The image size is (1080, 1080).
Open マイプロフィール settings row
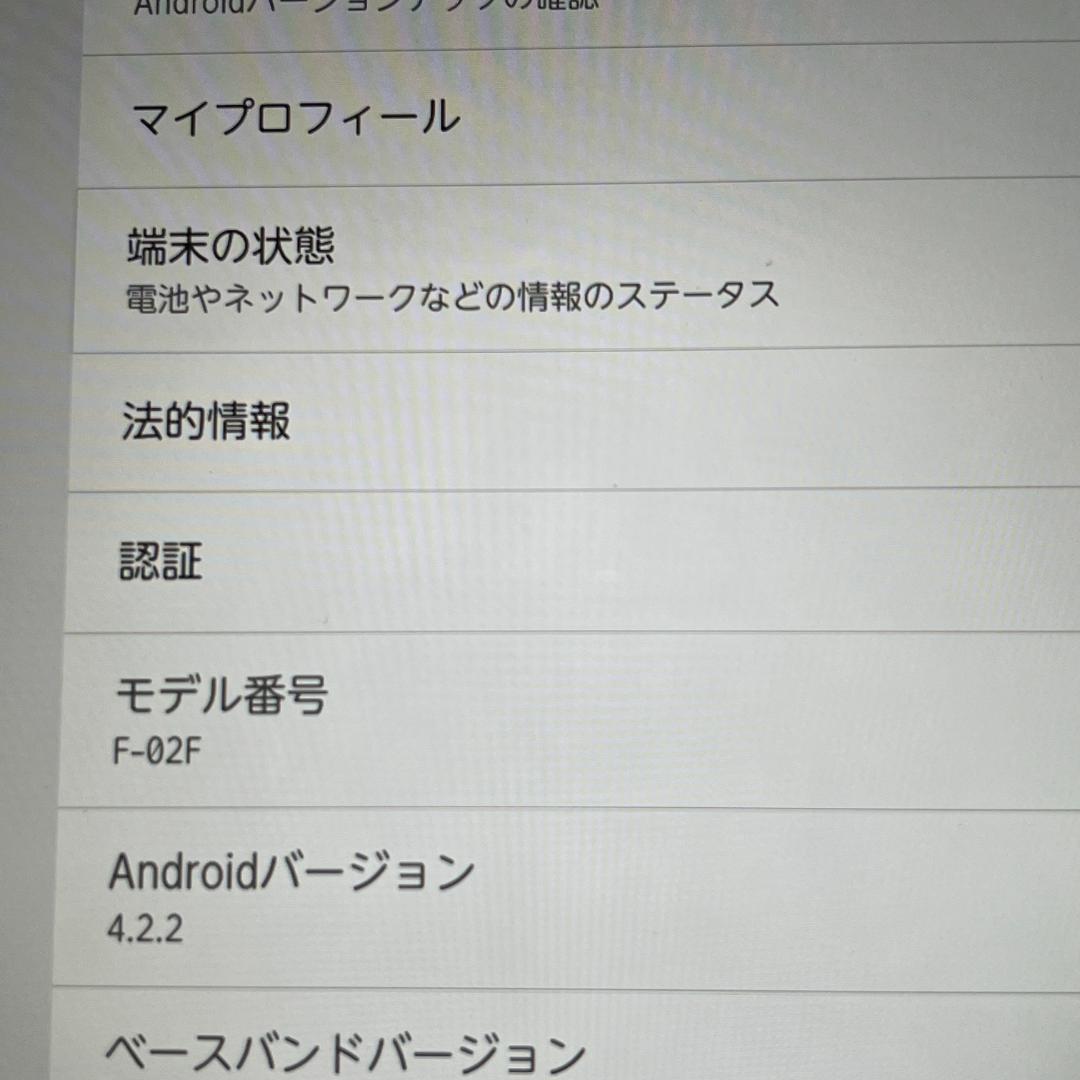click(x=297, y=117)
